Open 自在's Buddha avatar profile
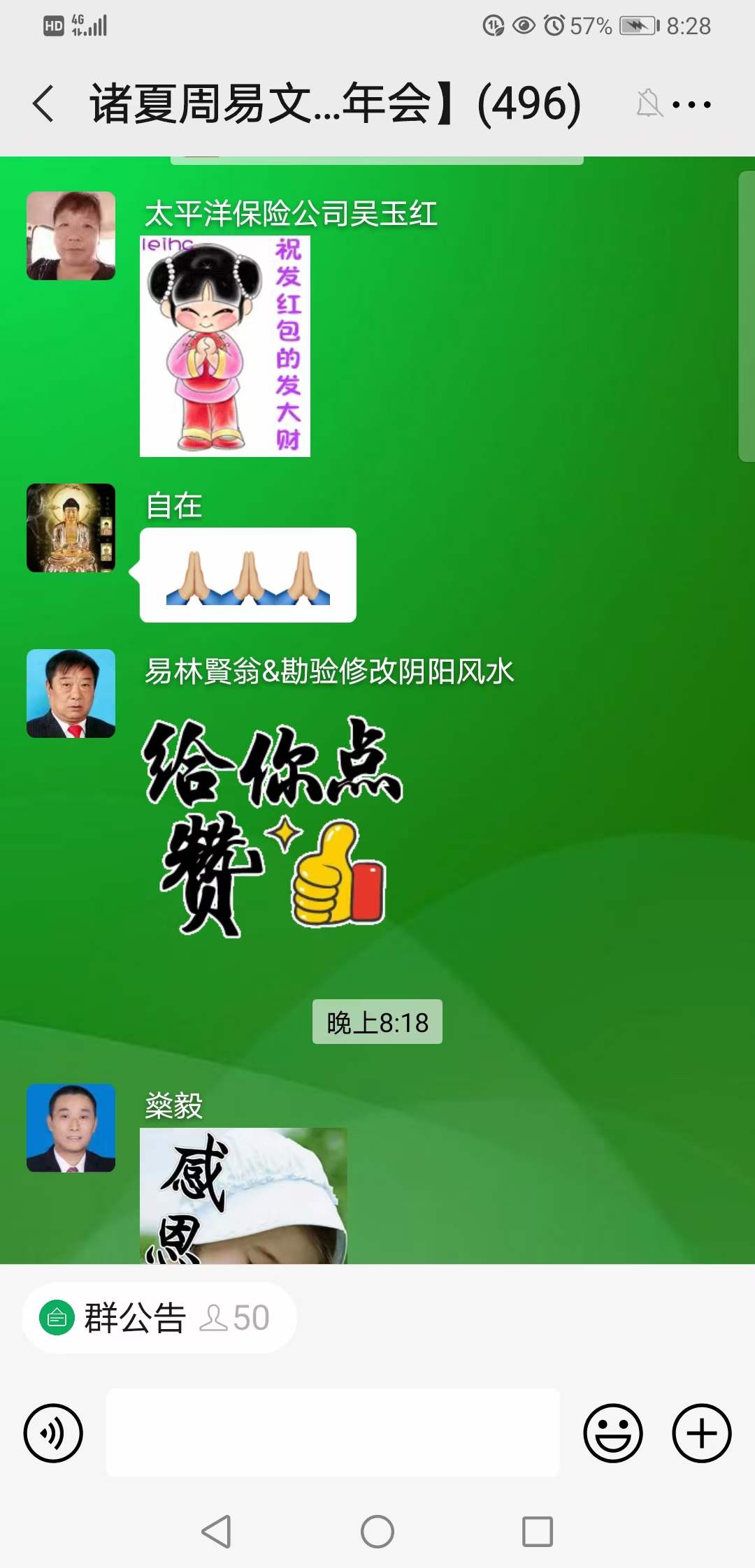 (71, 528)
